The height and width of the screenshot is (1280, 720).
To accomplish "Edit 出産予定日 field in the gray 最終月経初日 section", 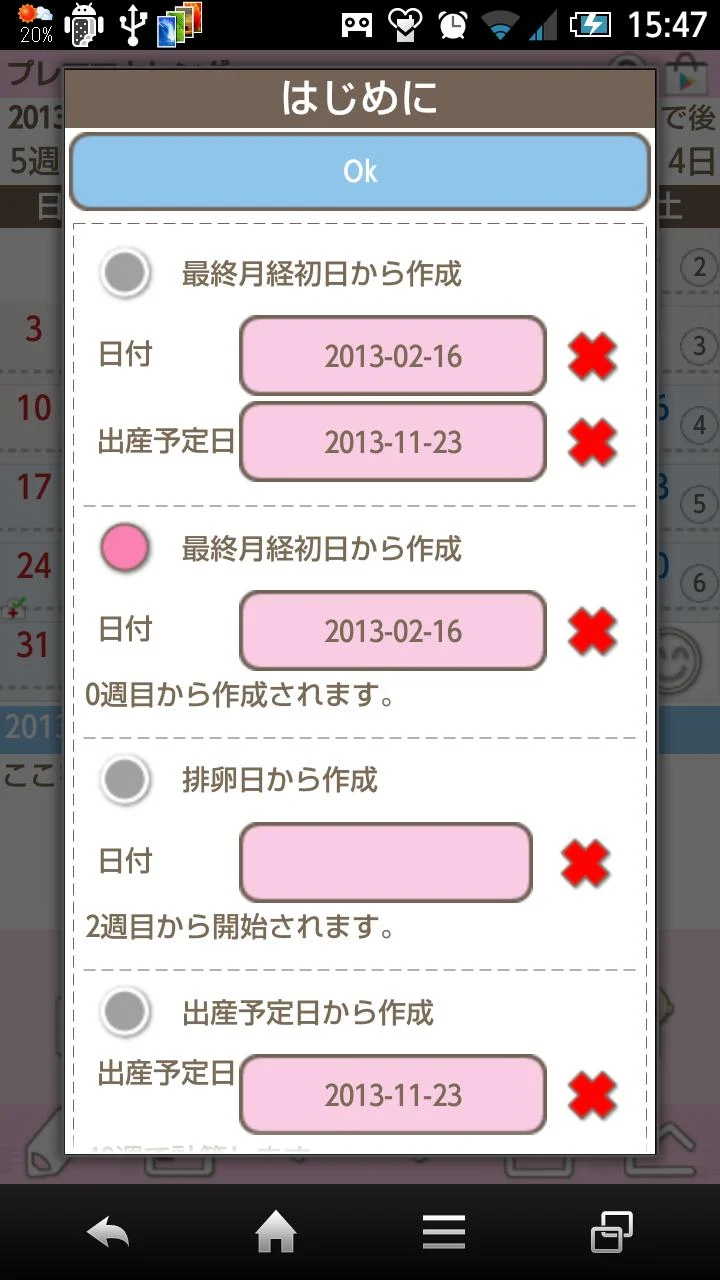I will [x=393, y=442].
